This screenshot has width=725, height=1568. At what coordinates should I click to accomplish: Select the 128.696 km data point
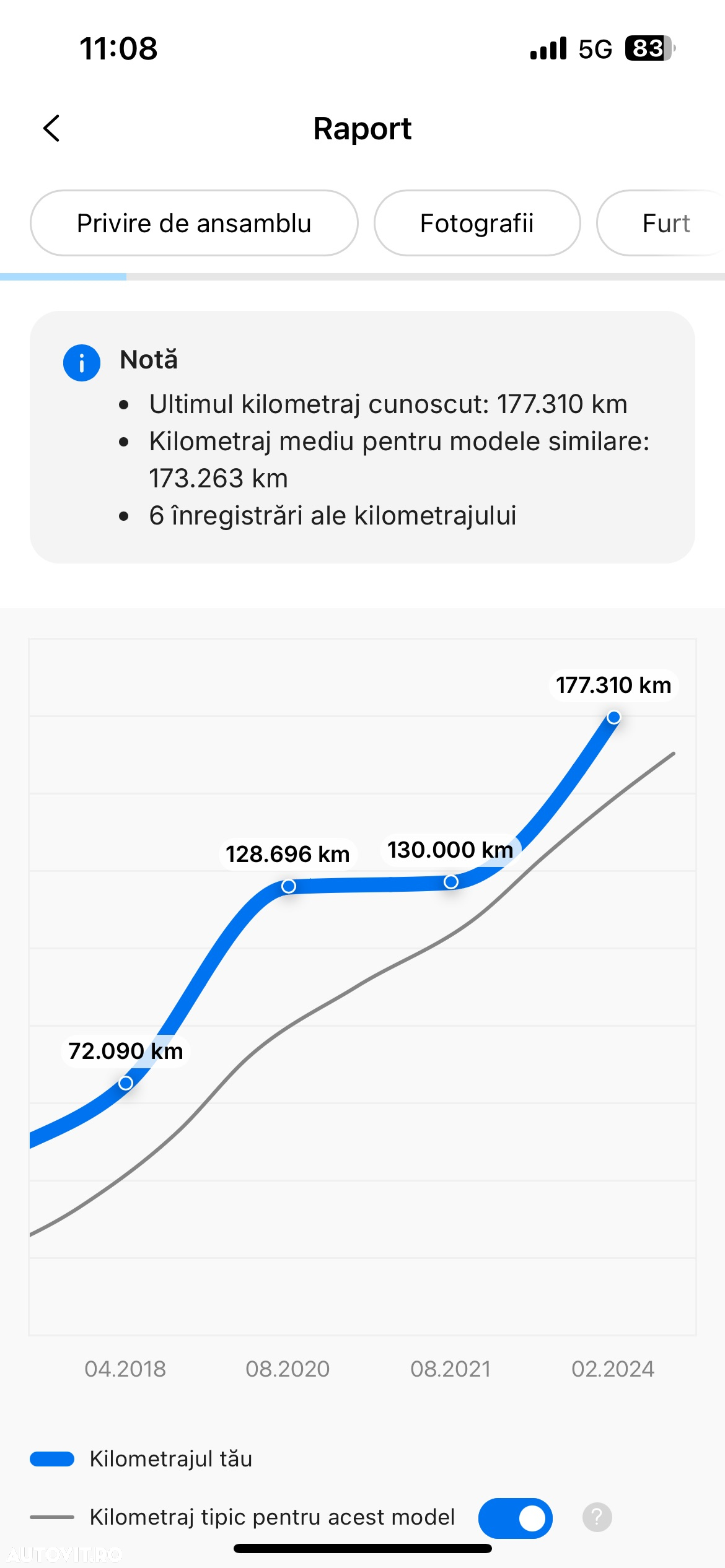tap(288, 886)
